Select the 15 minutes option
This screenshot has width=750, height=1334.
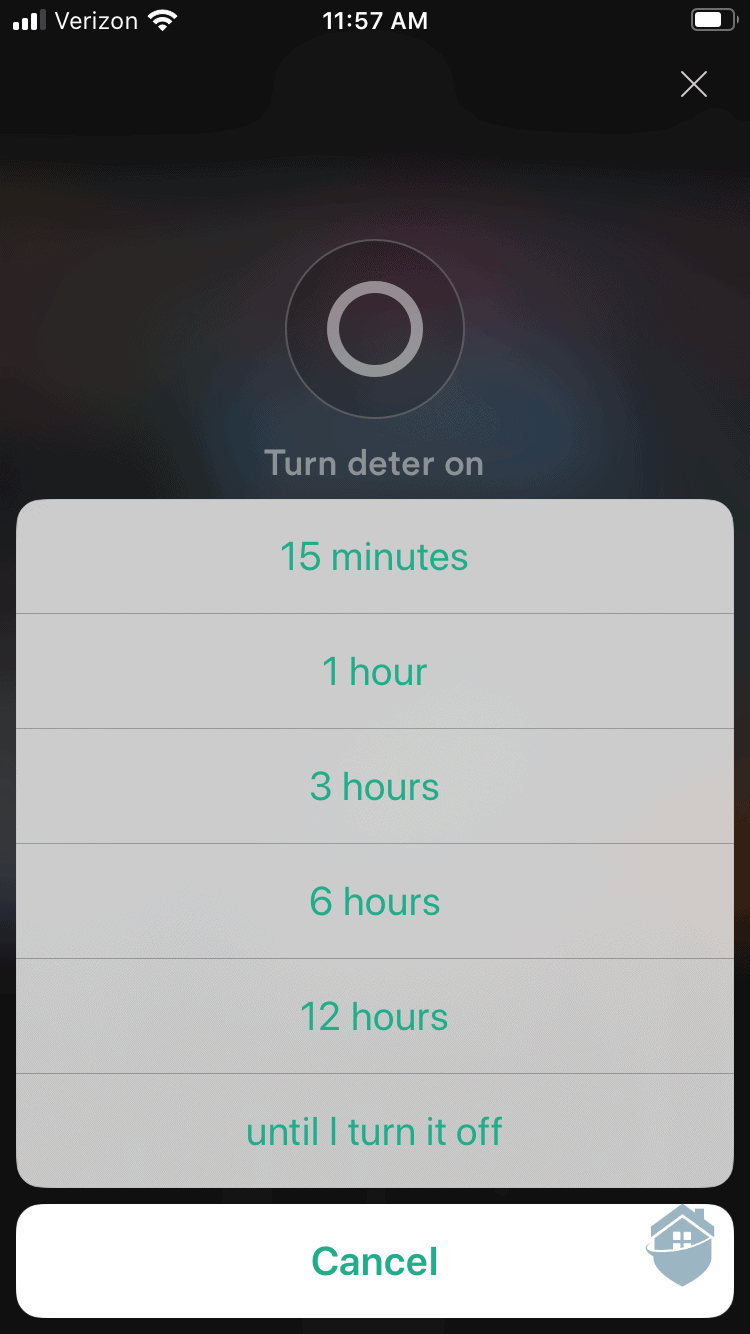pos(374,557)
